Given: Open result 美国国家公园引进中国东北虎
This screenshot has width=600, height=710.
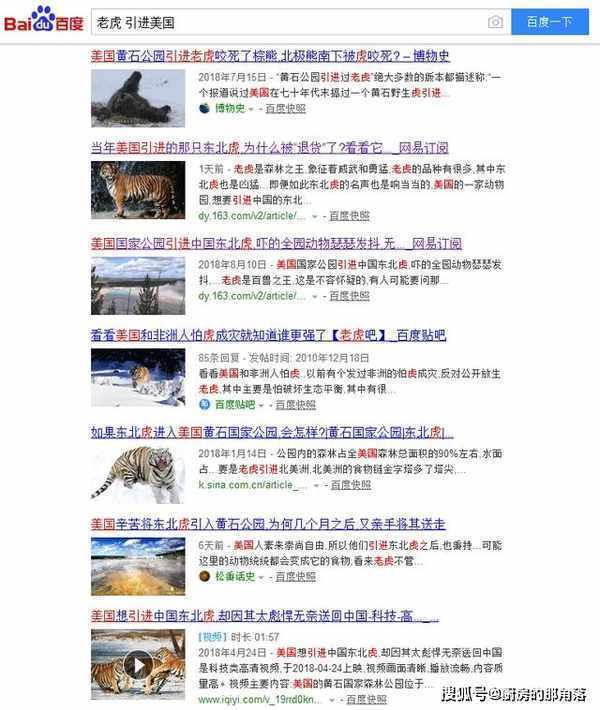Looking at the screenshot, I should pos(276,243).
